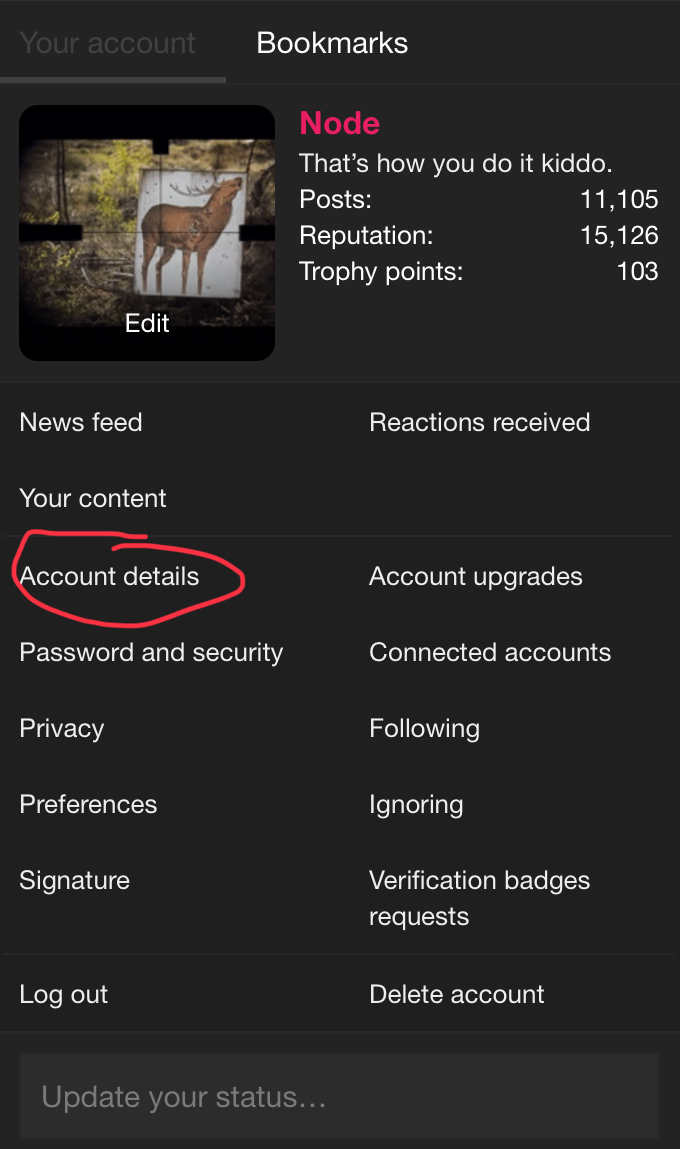Open News feed
Viewport: 680px width, 1149px height.
coord(81,422)
